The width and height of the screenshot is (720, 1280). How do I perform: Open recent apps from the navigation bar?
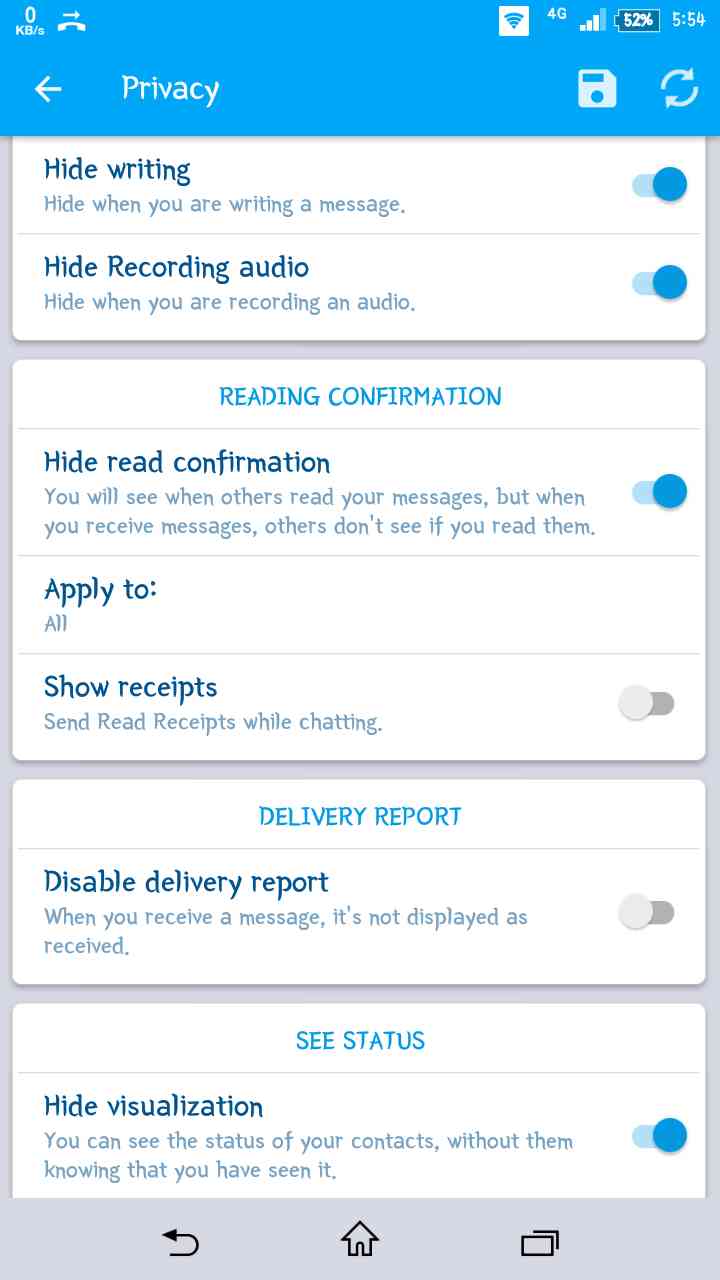pos(540,1241)
